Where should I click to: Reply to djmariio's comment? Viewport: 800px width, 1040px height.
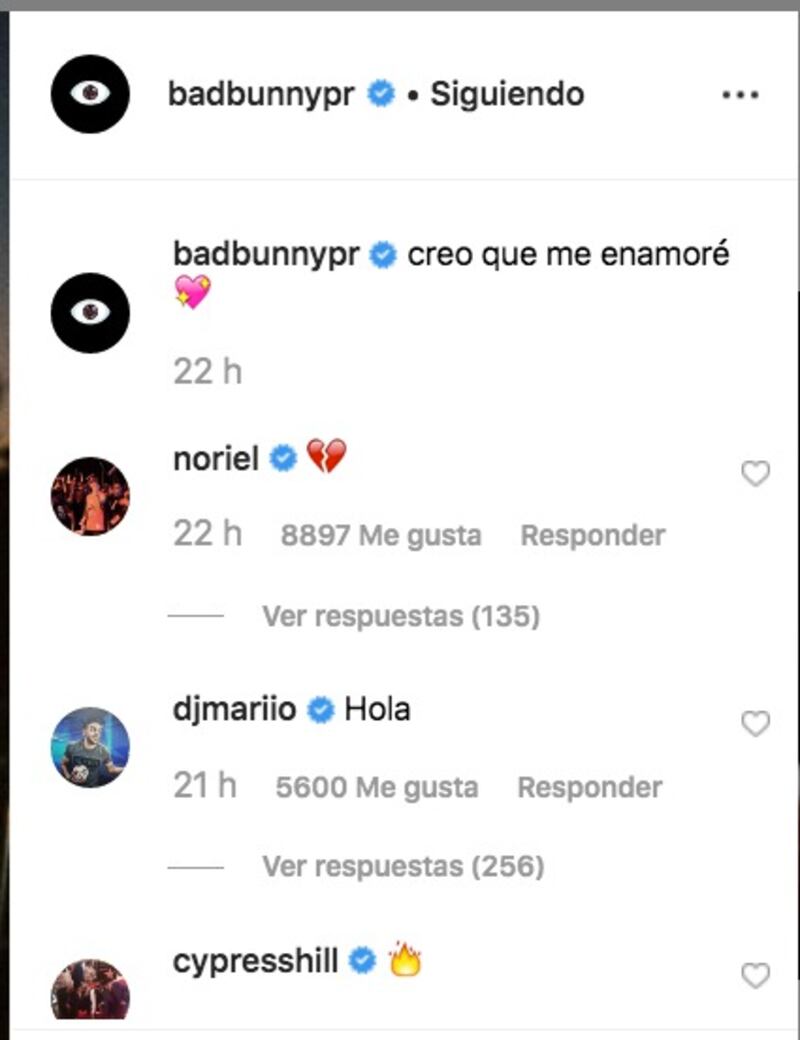point(589,787)
